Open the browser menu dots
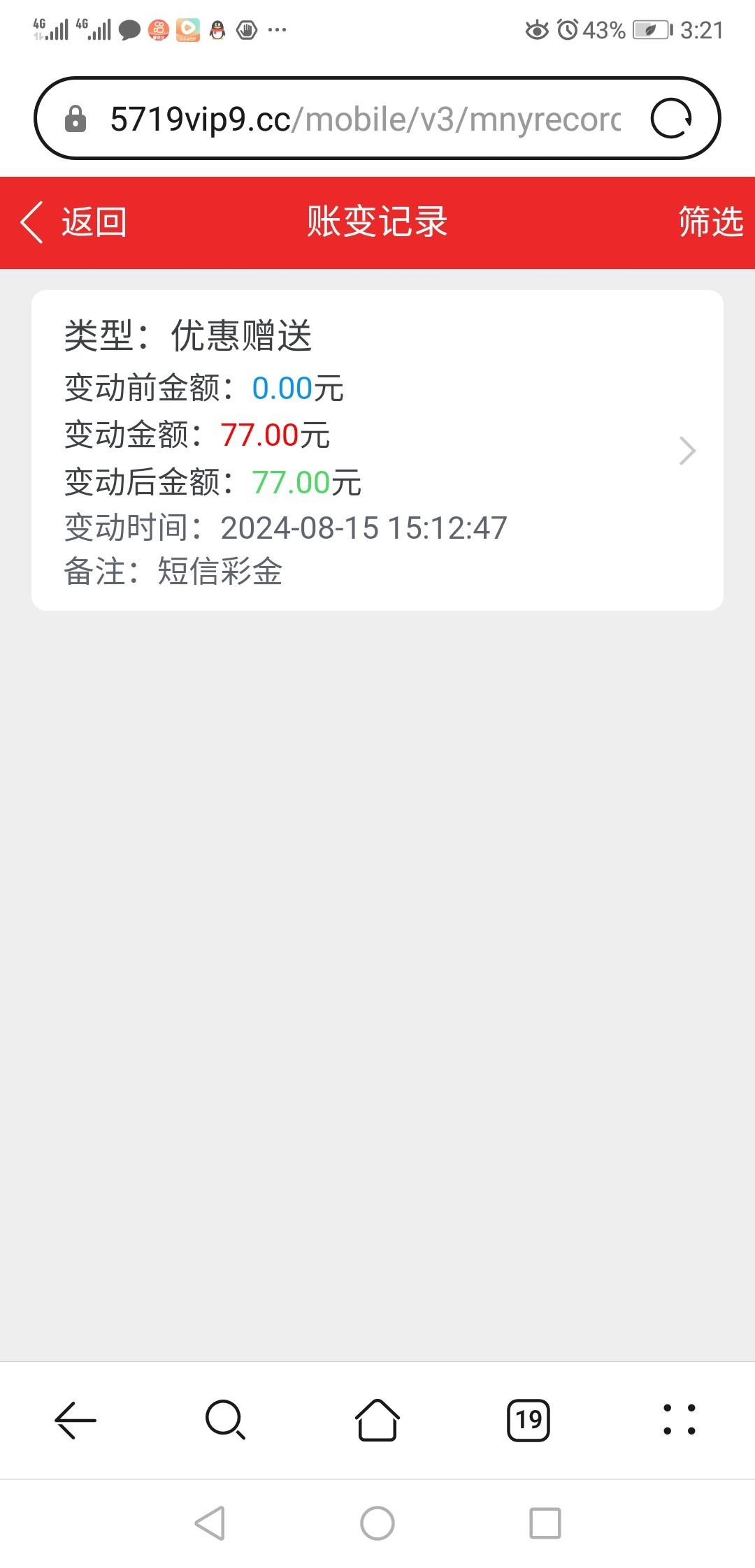The image size is (755, 1568). (679, 1420)
